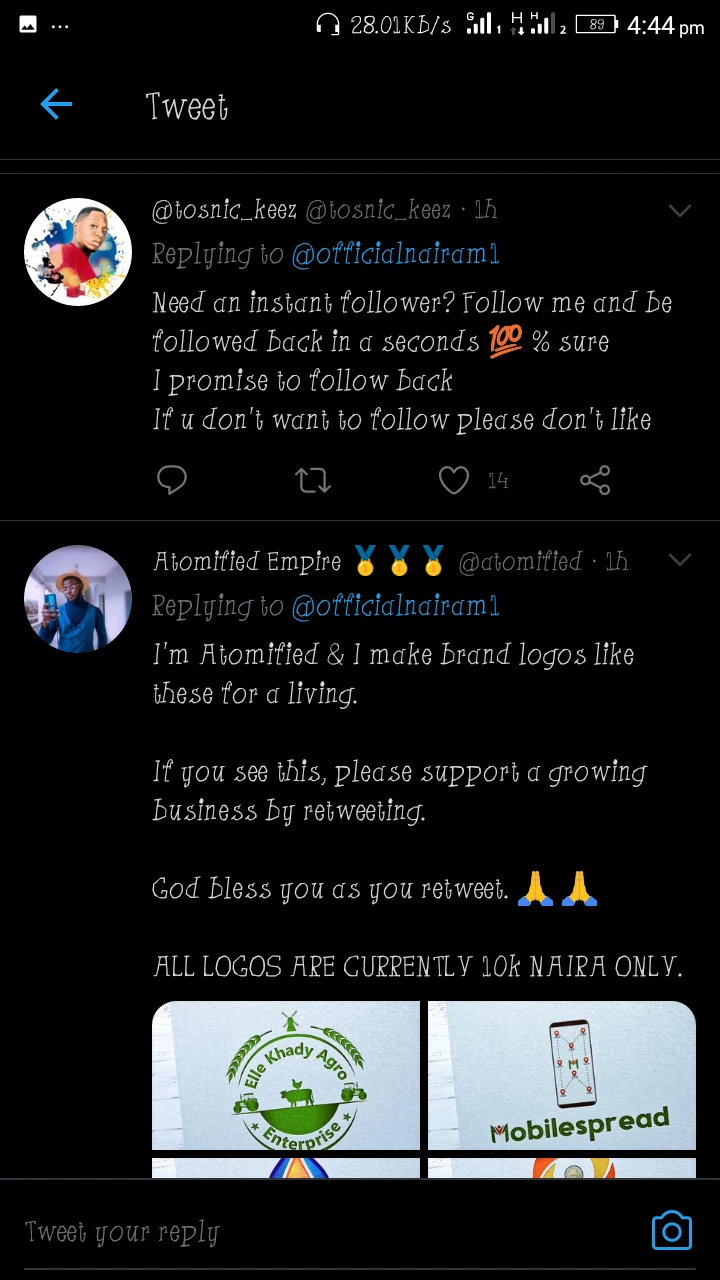View the Mobilespread logo image
Viewport: 720px width, 1280px height.
point(562,1075)
